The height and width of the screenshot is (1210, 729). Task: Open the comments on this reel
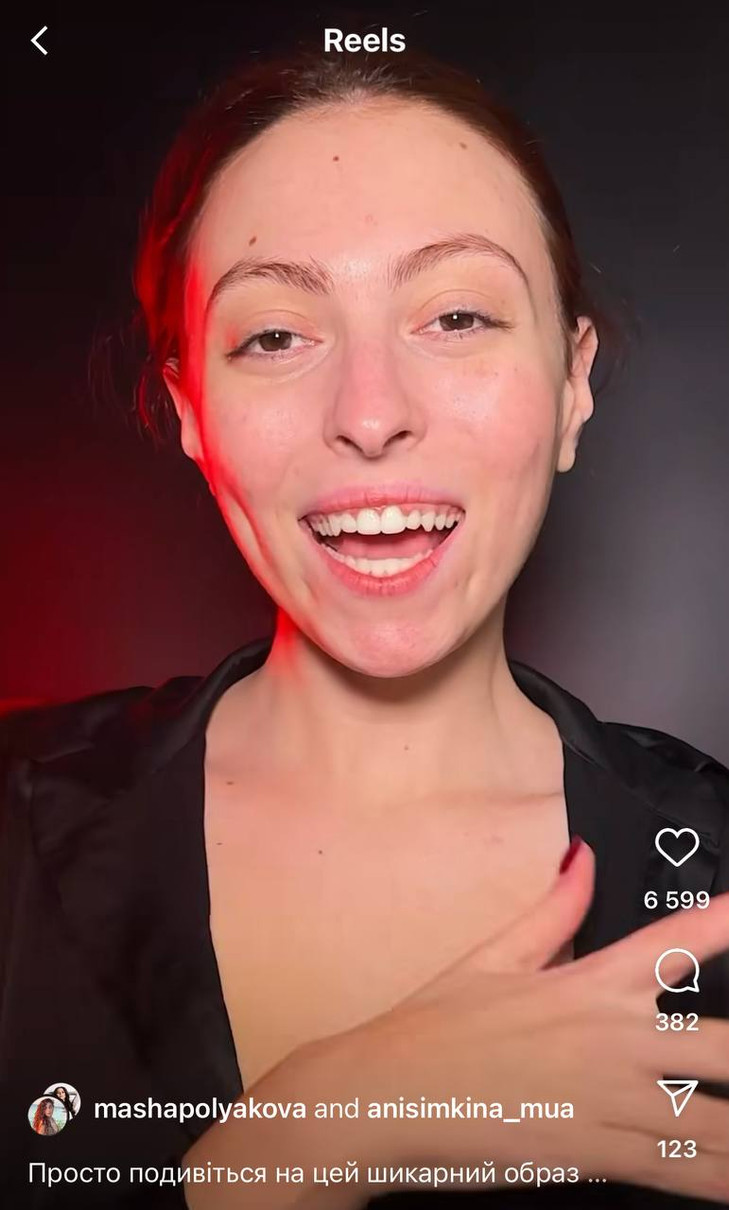[x=676, y=970]
